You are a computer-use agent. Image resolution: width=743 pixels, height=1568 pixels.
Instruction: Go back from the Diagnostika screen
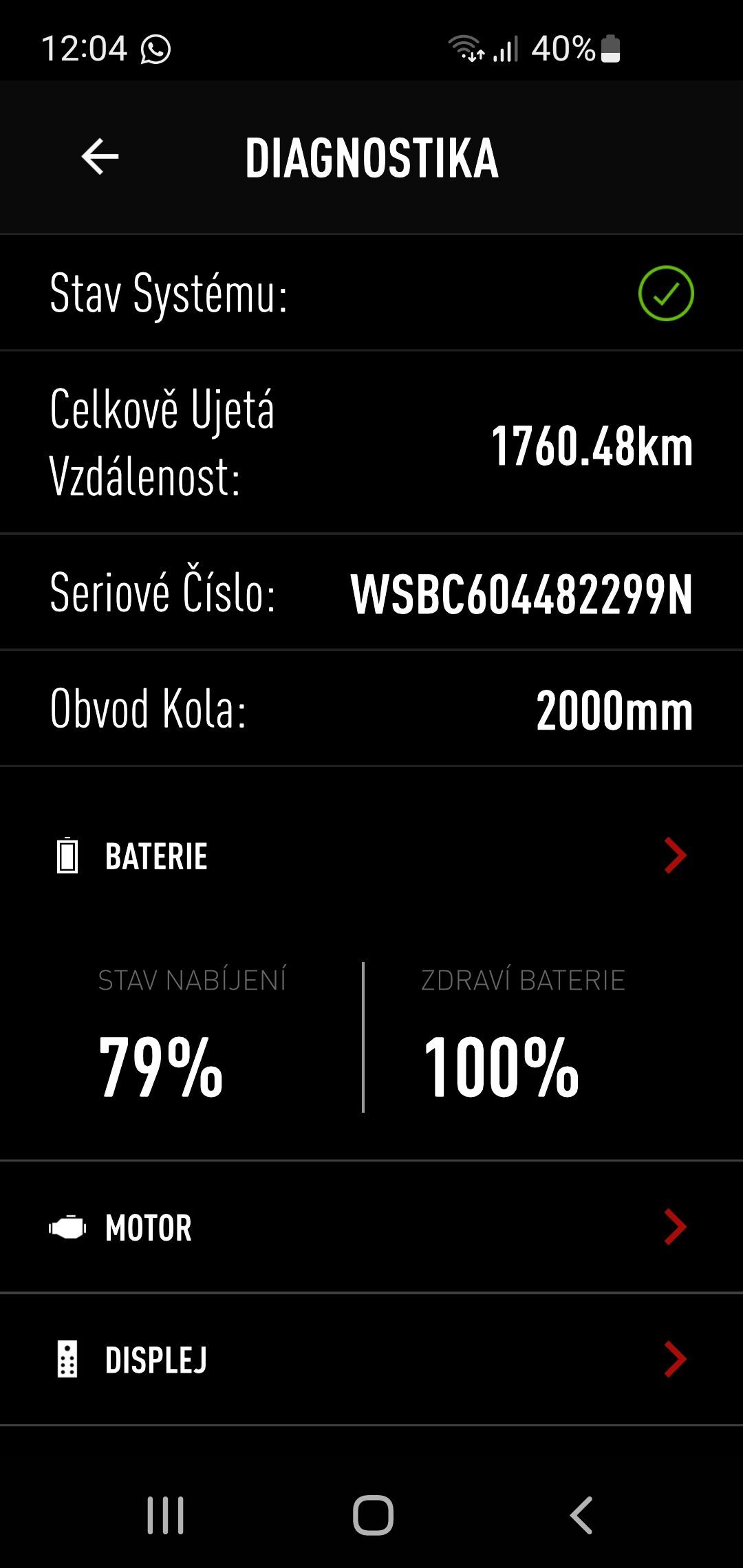click(100, 157)
